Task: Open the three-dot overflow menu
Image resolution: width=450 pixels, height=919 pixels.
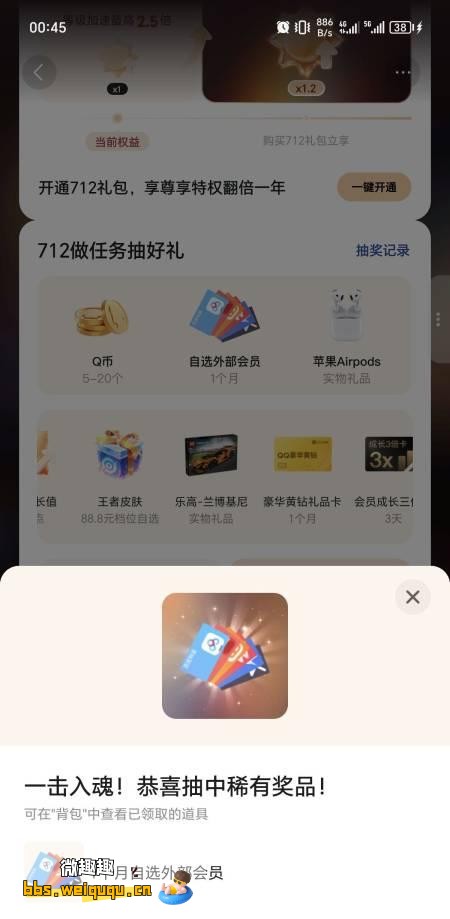Action: [403, 72]
